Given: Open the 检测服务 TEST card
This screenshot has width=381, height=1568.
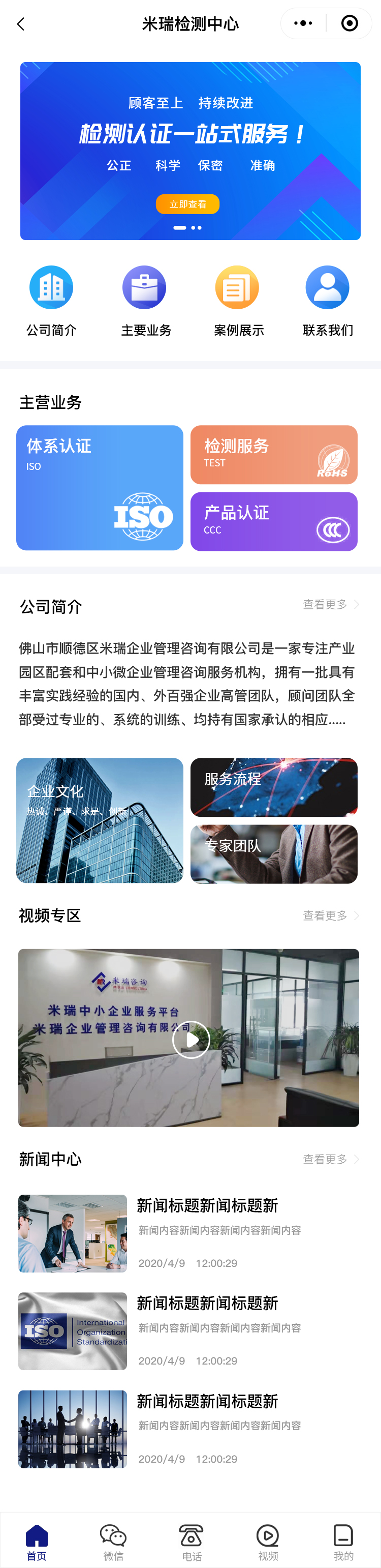Looking at the screenshot, I should coord(273,455).
